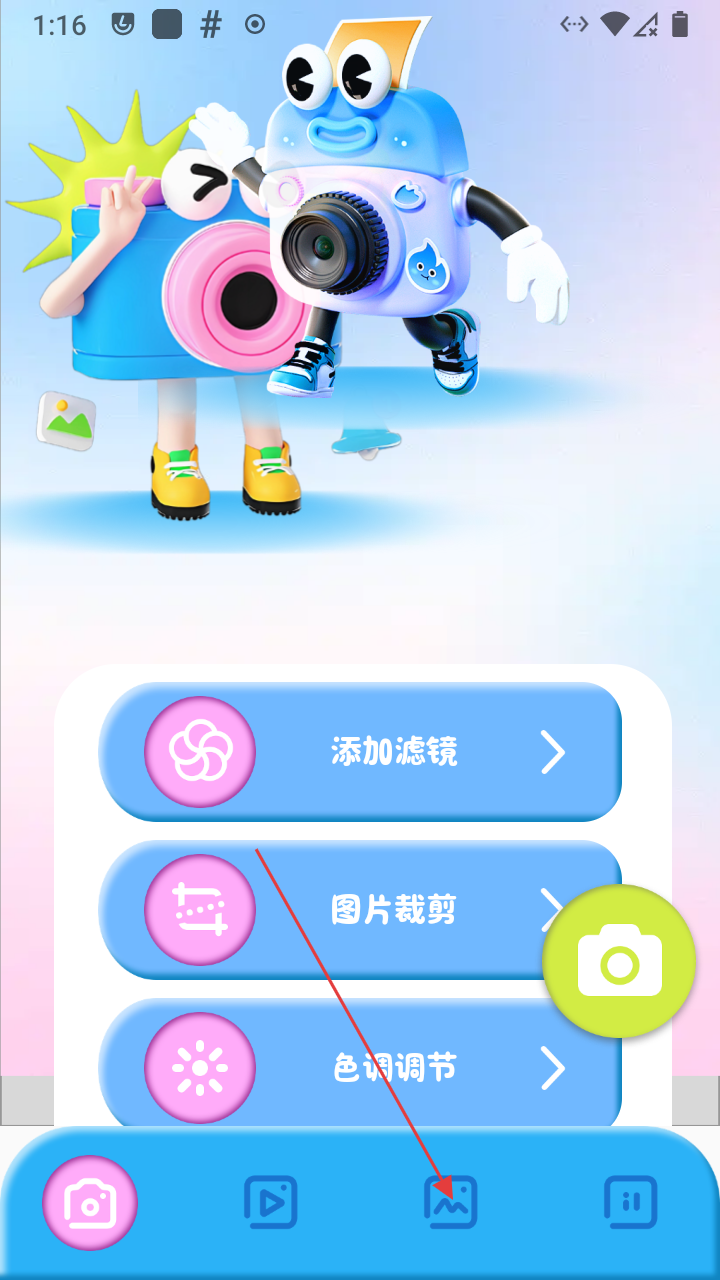
Task: Open 色调调节 to adjust the color tone
Action: click(360, 1068)
